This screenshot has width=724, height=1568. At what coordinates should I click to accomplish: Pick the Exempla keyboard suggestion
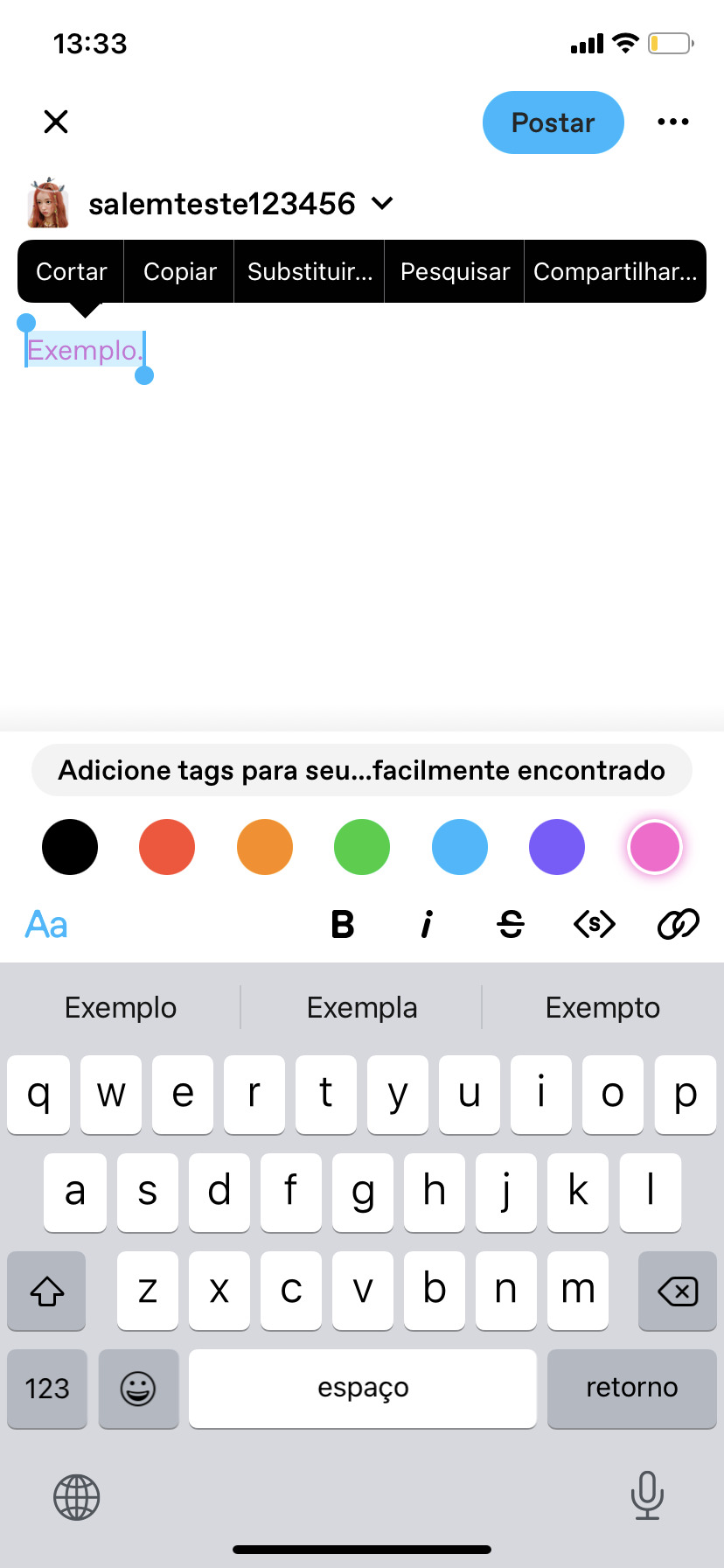pyautogui.click(x=362, y=1008)
